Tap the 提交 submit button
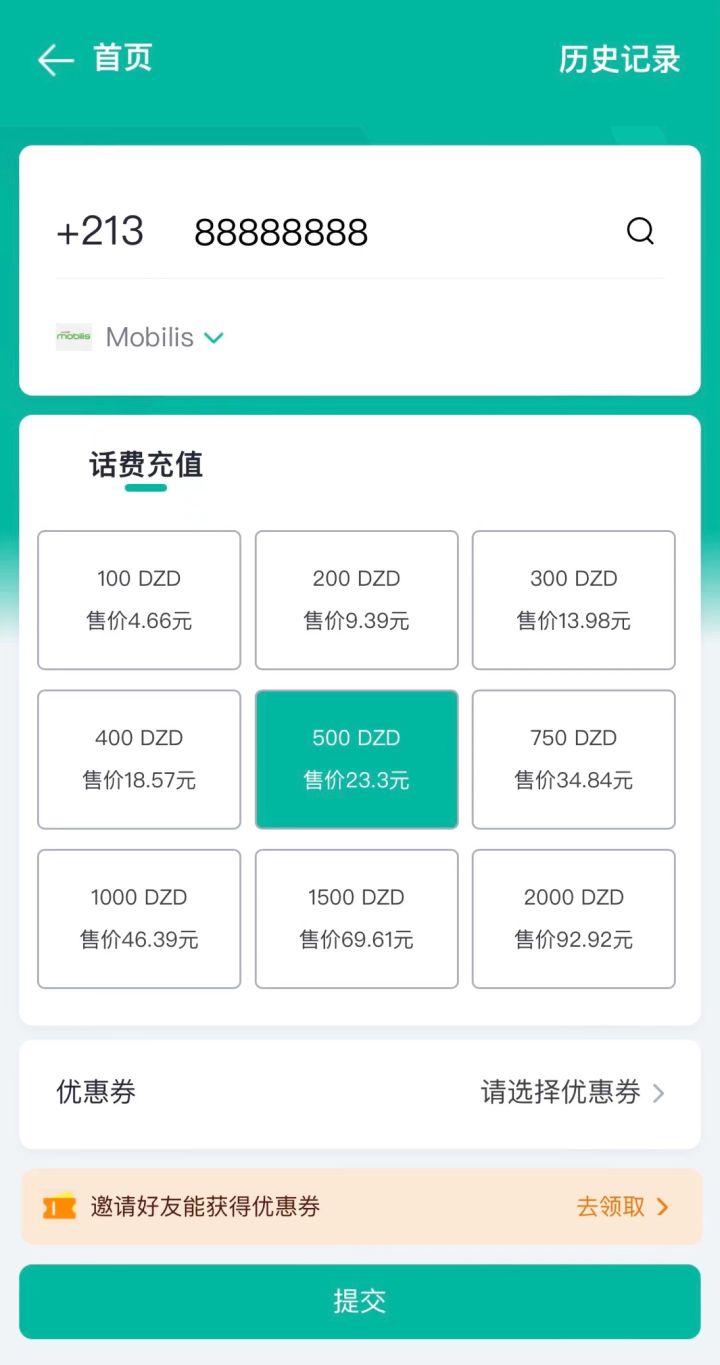This screenshot has width=720, height=1365. (360, 1301)
